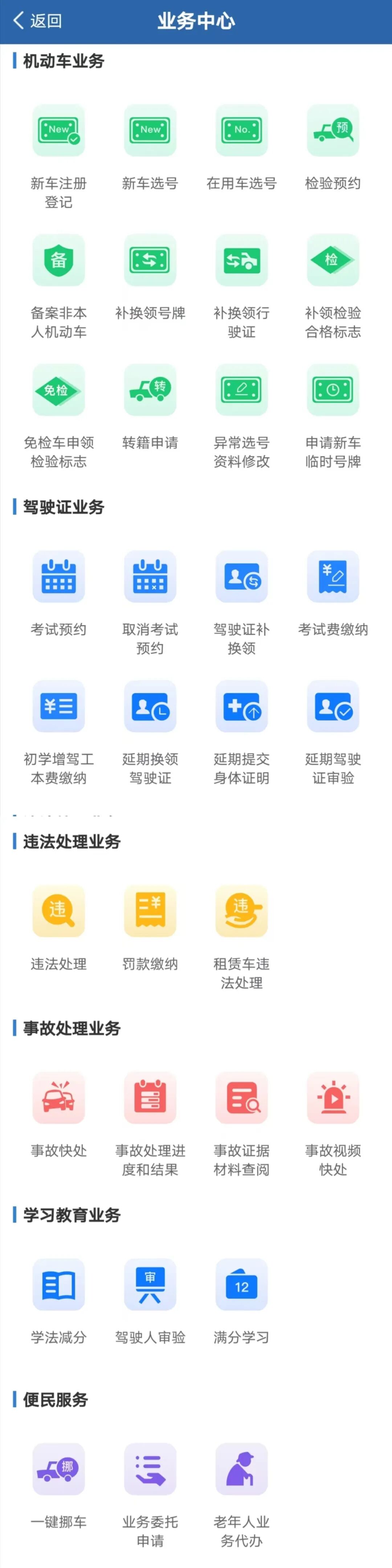Tap 补换领号牌 to replace plates
This screenshot has width=392, height=1568.
pos(150,260)
